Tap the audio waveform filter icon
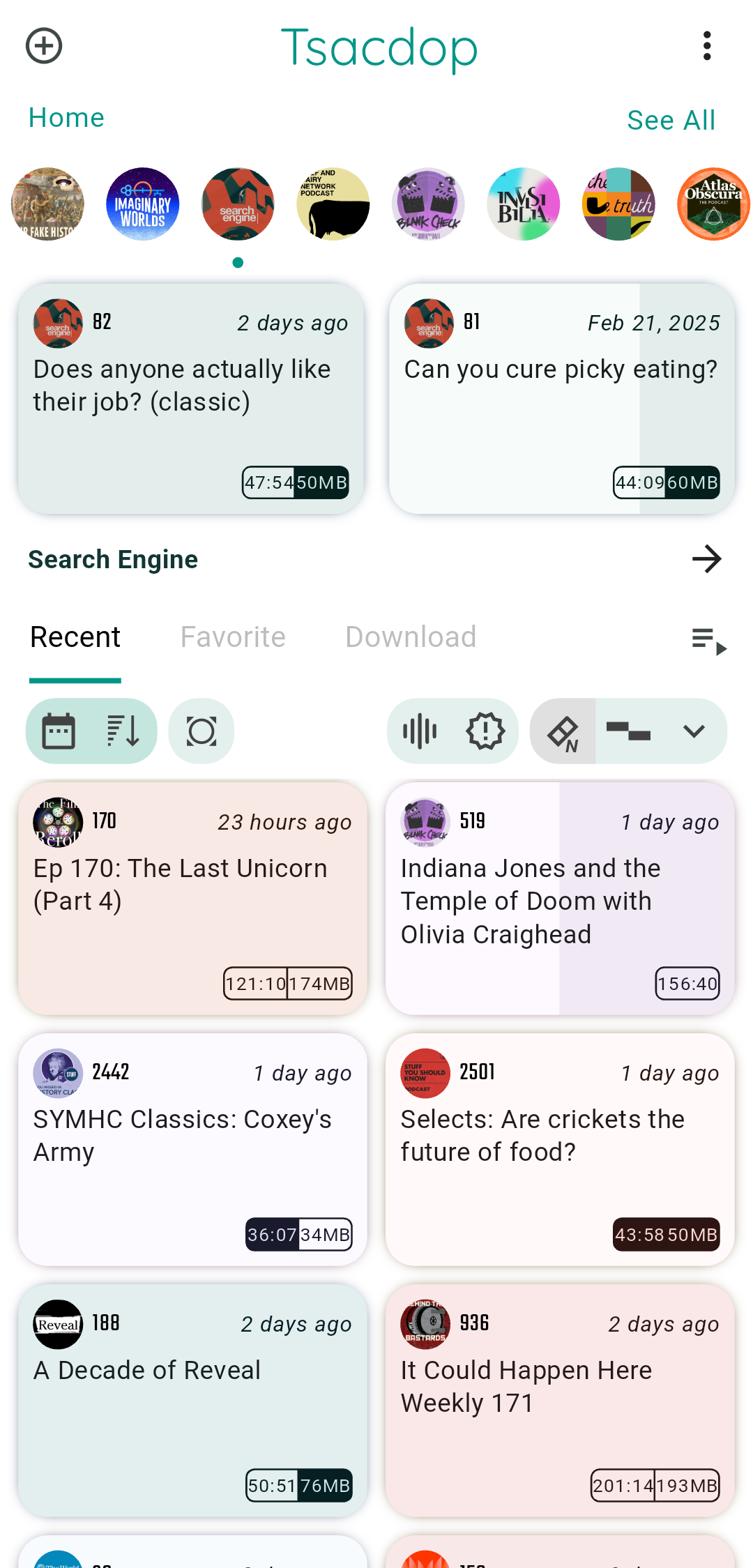The width and height of the screenshot is (753, 1568). coord(420,731)
